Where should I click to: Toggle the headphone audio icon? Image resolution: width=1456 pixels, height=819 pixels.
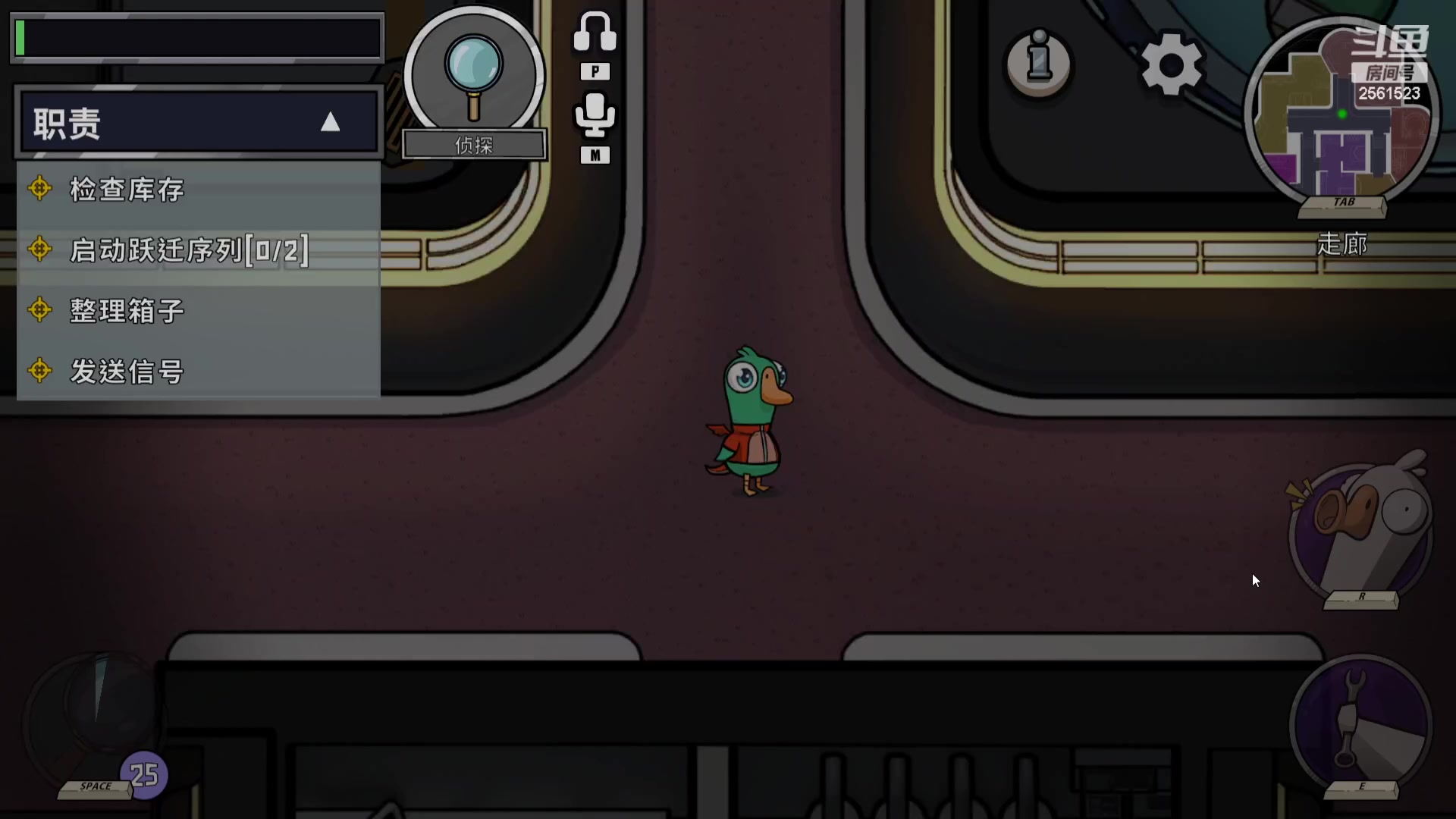click(595, 33)
